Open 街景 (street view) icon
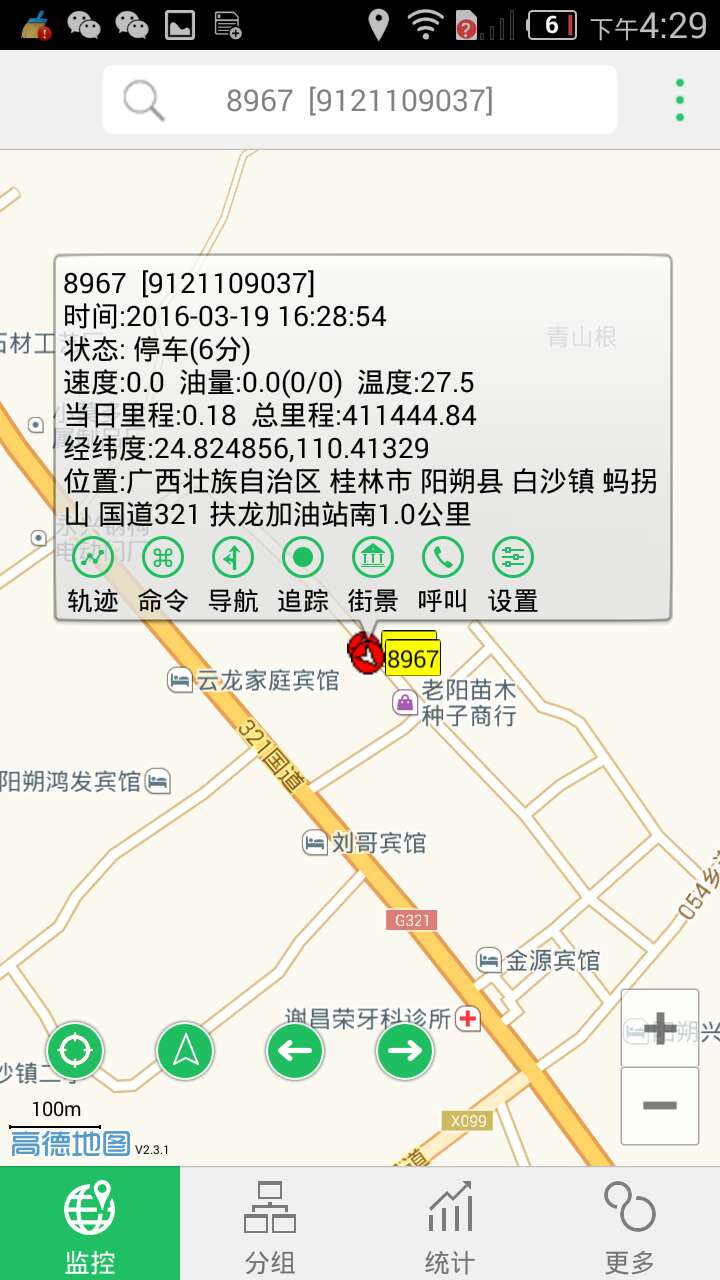 tap(372, 557)
